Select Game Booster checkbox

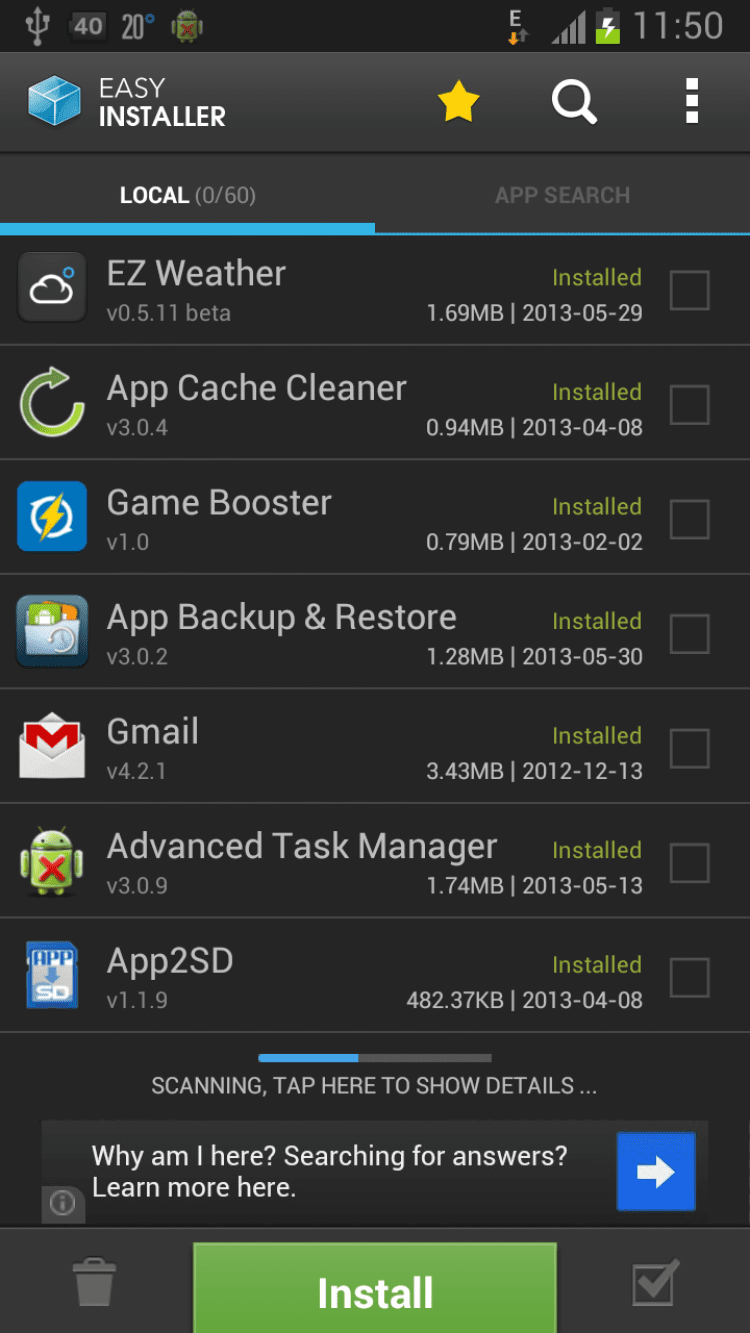coord(689,520)
